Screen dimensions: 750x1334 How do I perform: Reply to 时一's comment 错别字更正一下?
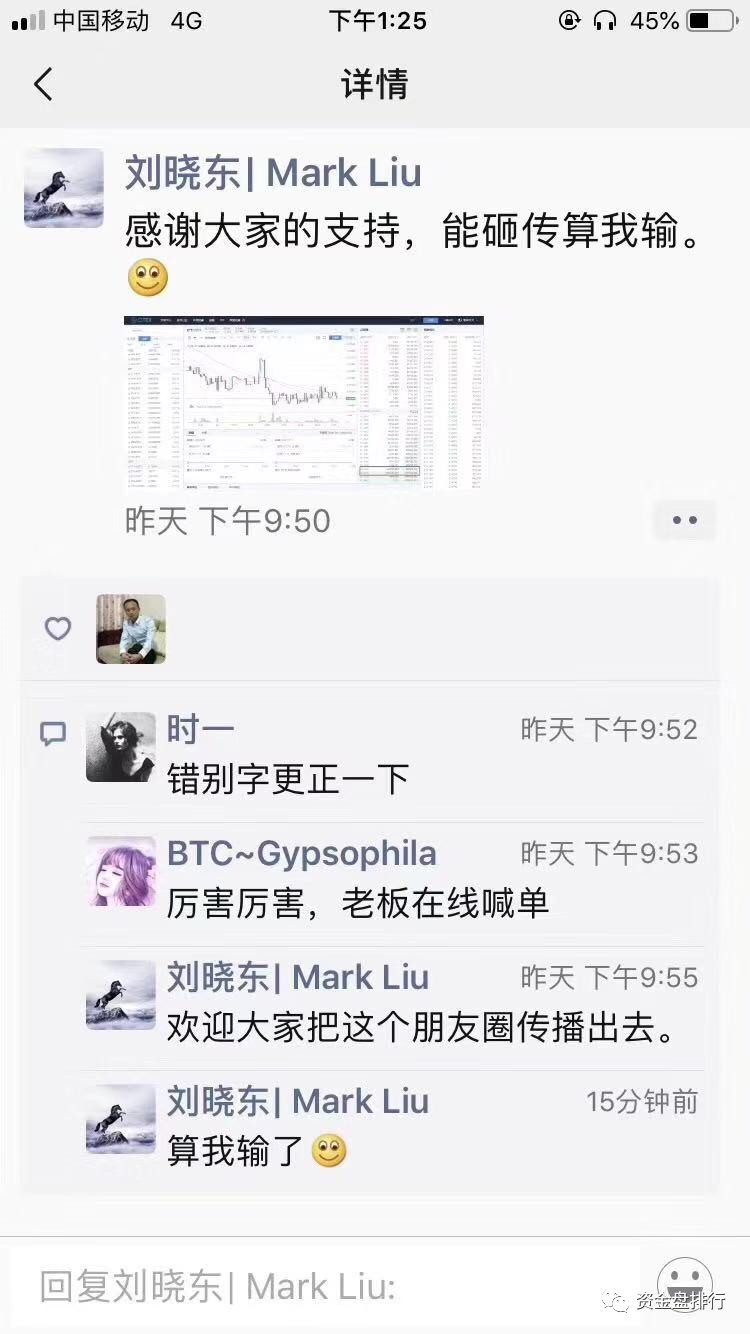coord(288,779)
